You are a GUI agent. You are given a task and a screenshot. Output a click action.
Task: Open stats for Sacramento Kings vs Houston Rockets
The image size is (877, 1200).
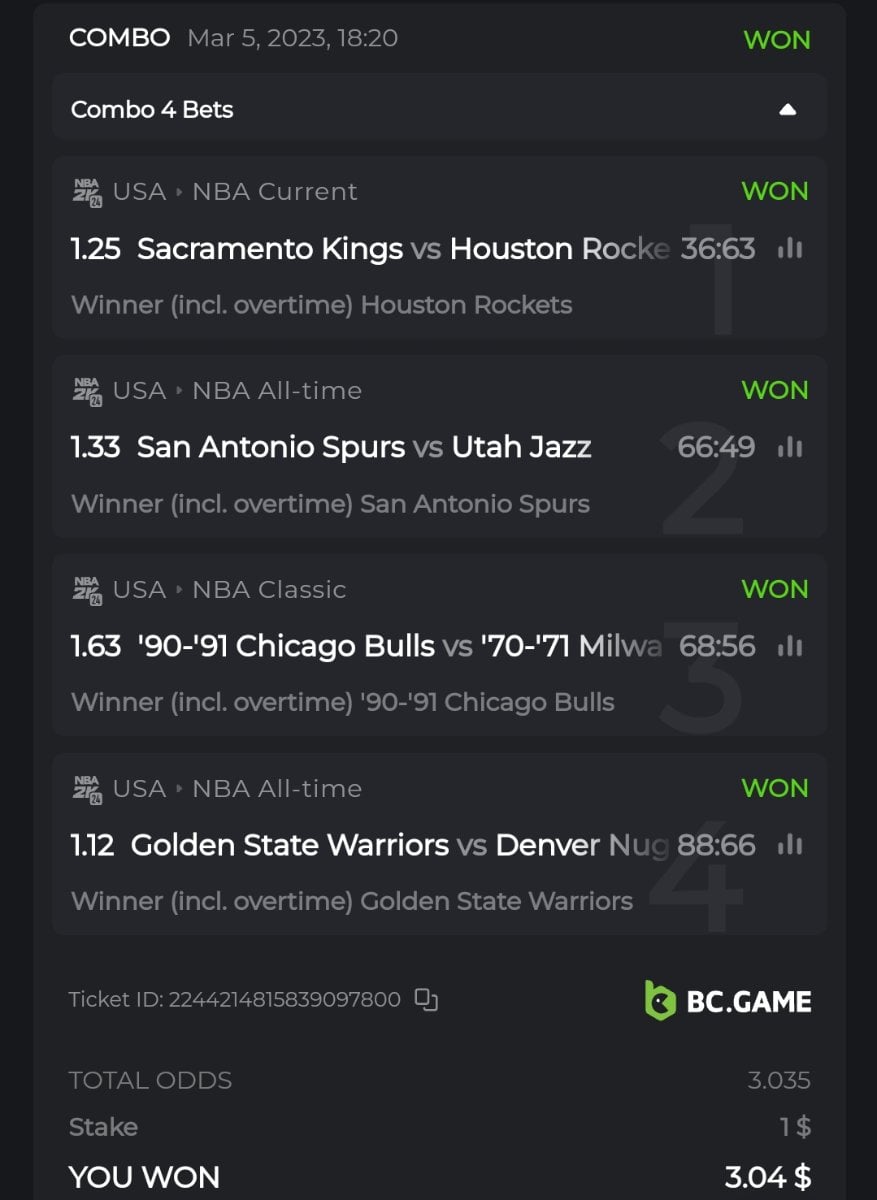pos(790,248)
